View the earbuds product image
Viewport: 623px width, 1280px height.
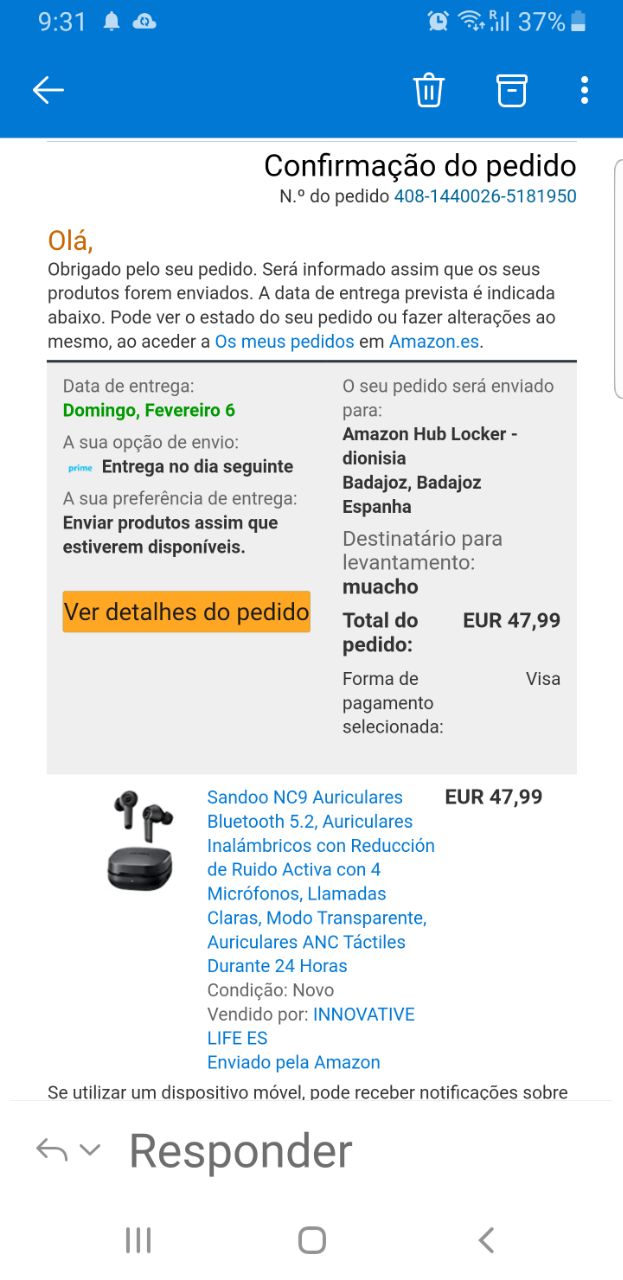pos(140,840)
